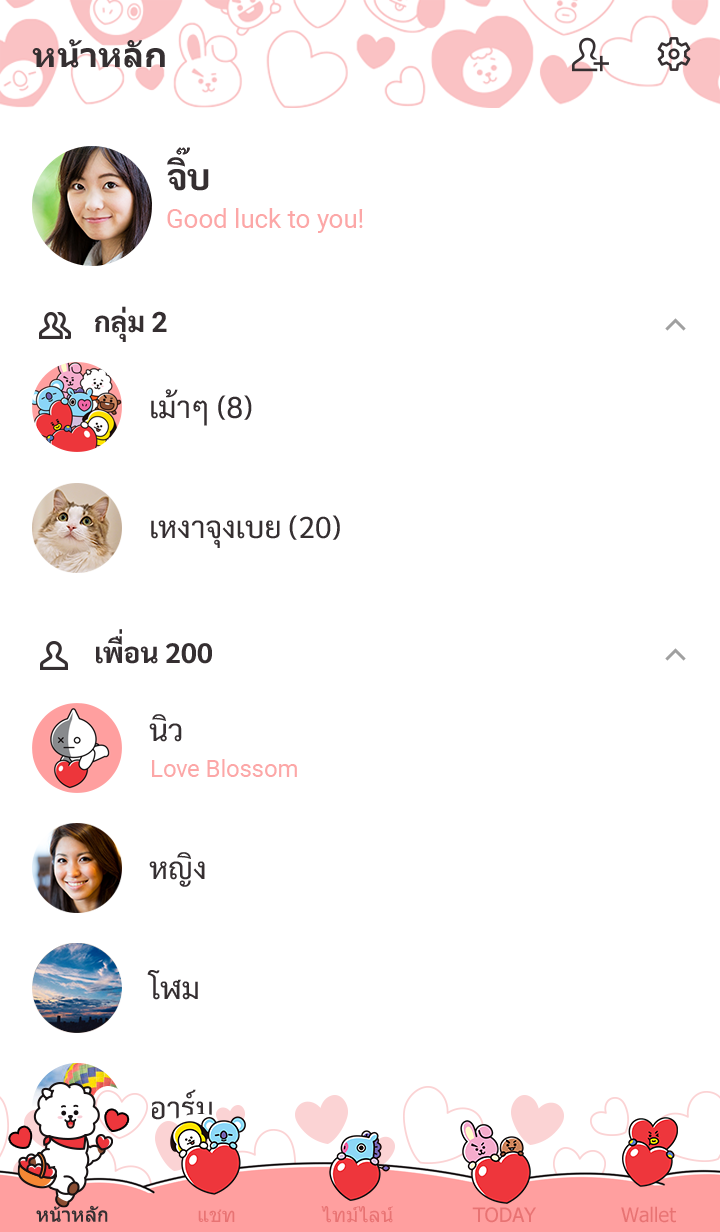Open the add friend icon

[x=589, y=55]
